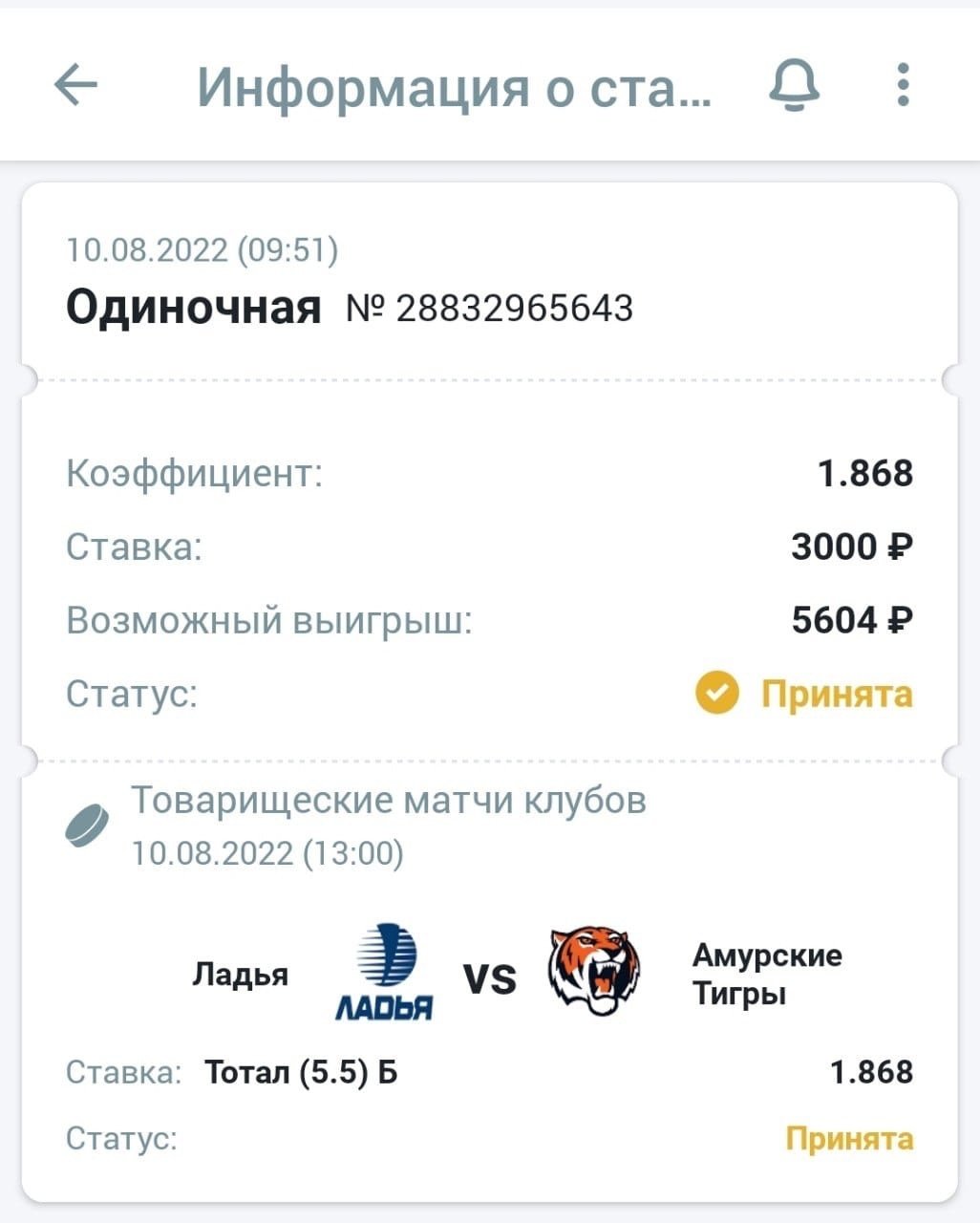Click the VS icon between the teams

pos(491,977)
